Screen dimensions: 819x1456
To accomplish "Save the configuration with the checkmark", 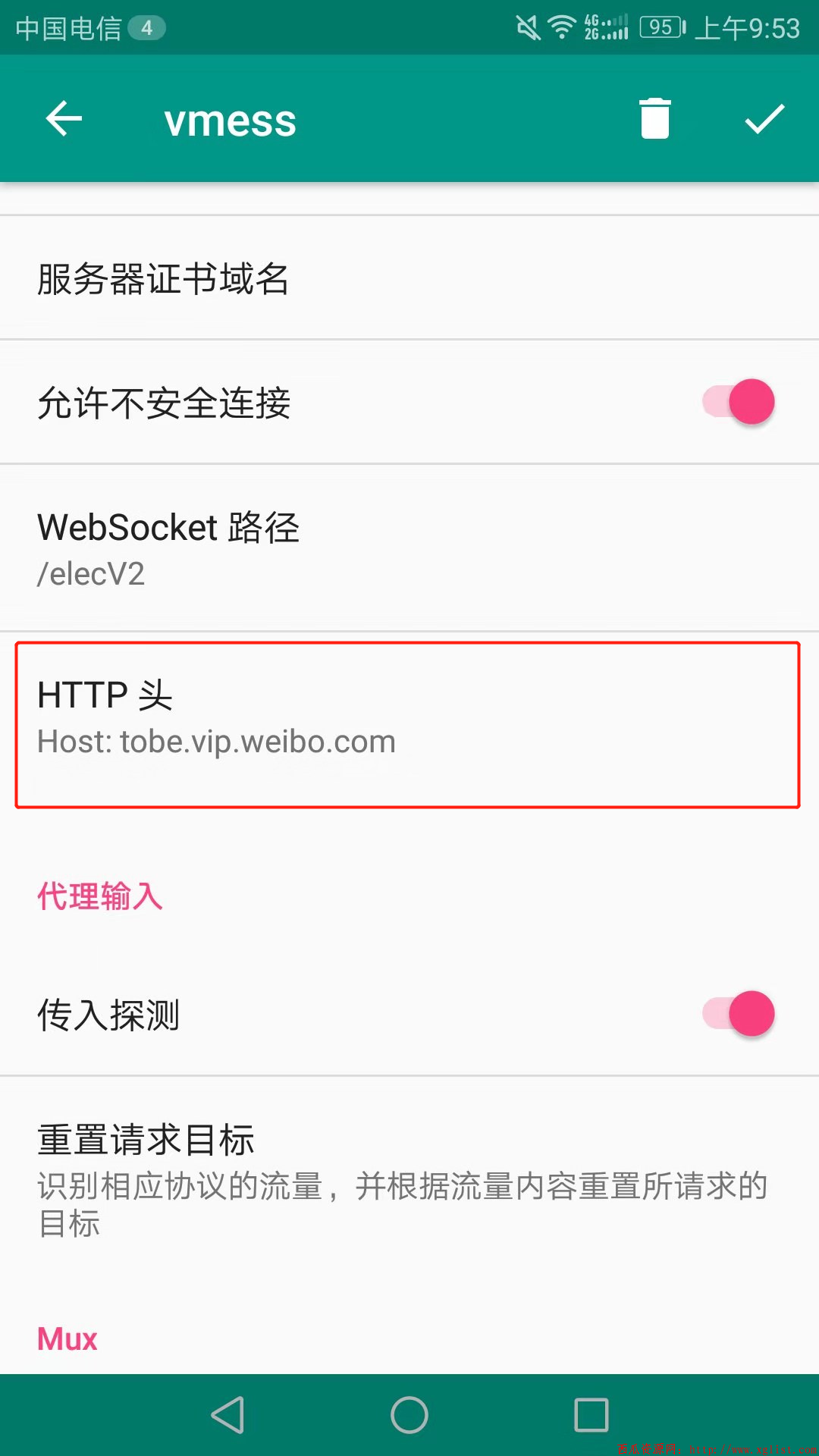I will pyautogui.click(x=764, y=119).
